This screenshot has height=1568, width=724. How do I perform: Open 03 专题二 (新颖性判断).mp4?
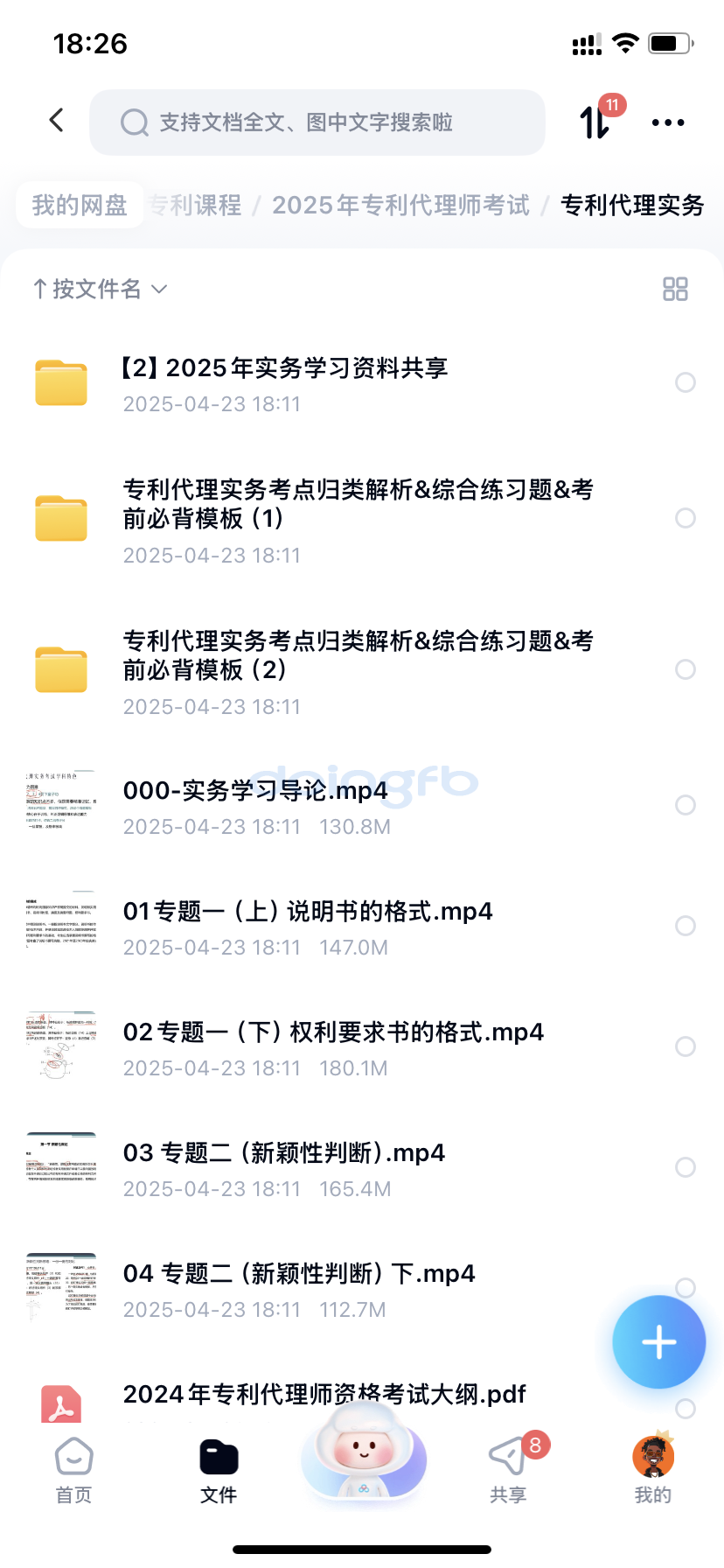(x=283, y=1153)
